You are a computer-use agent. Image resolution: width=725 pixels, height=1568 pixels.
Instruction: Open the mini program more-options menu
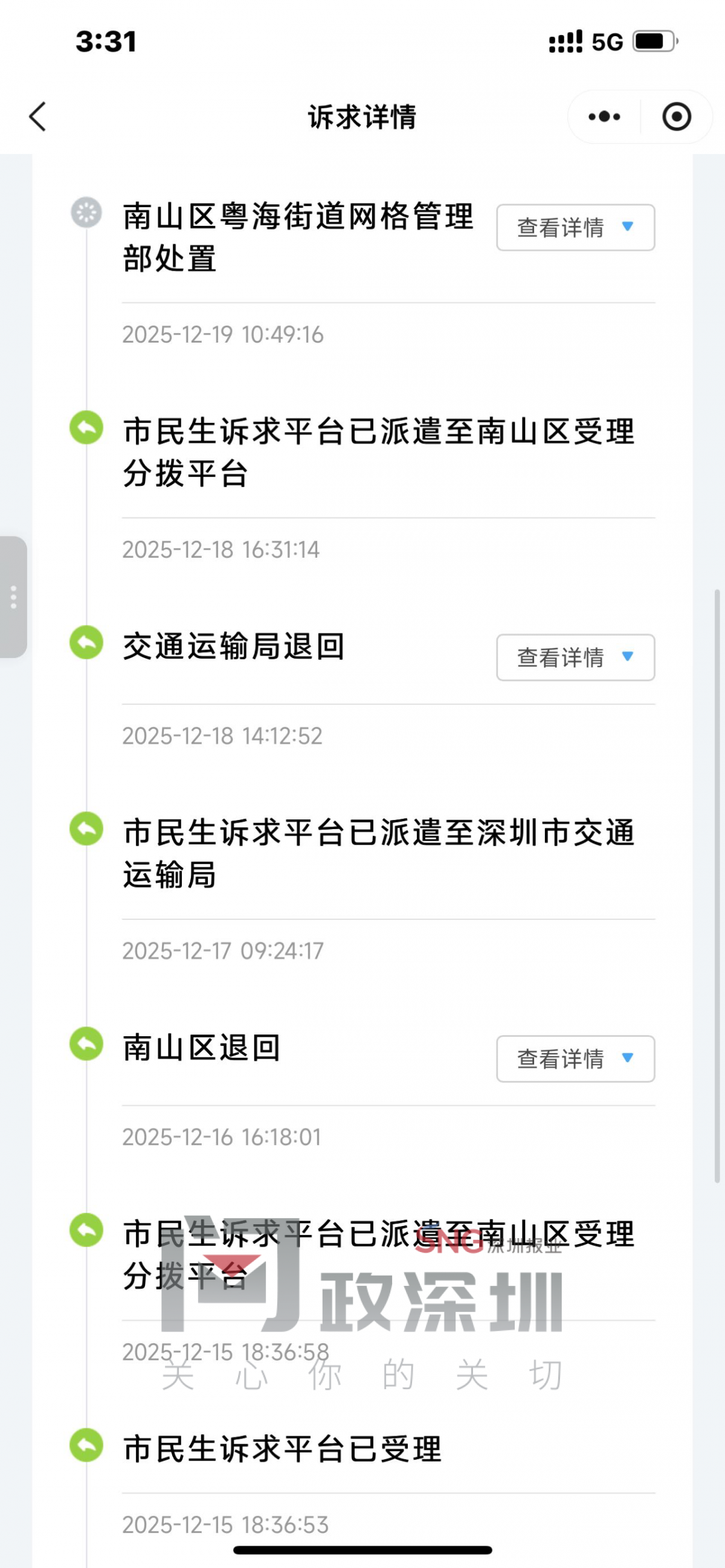click(x=604, y=116)
